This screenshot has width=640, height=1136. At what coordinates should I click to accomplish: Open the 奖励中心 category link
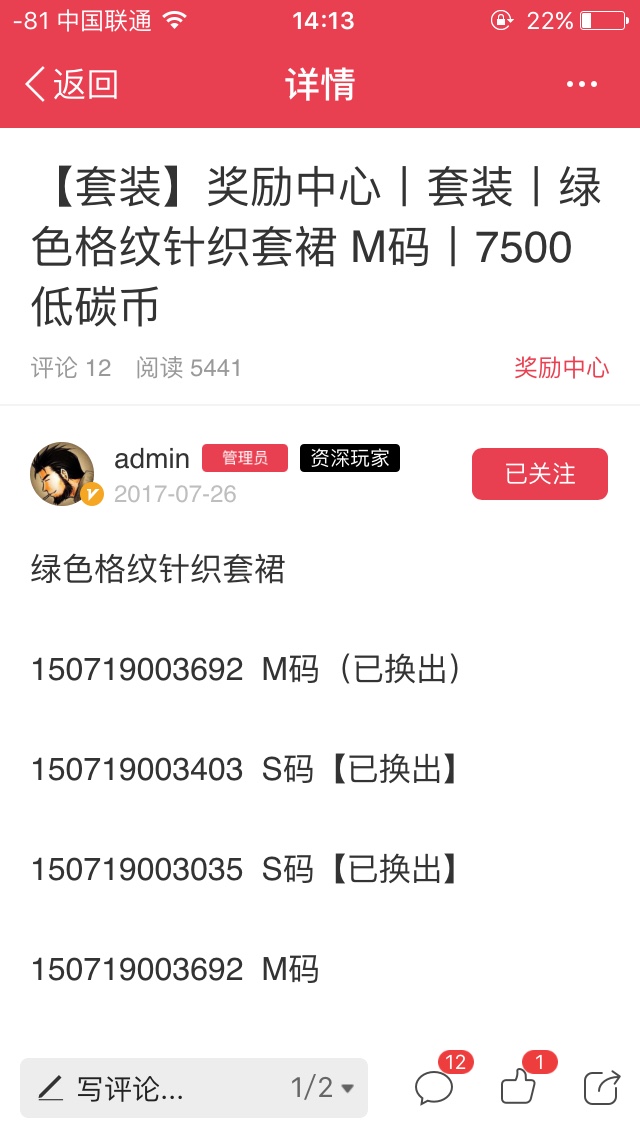coord(561,367)
